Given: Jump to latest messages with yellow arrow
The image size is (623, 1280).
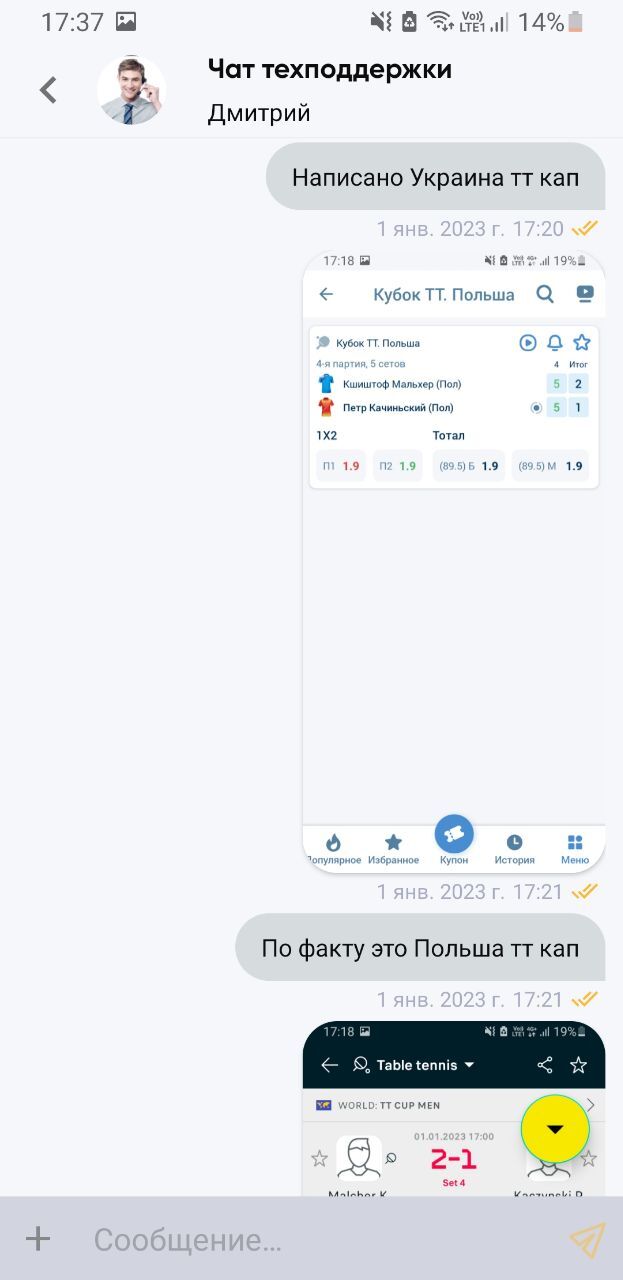Looking at the screenshot, I should (x=555, y=1129).
